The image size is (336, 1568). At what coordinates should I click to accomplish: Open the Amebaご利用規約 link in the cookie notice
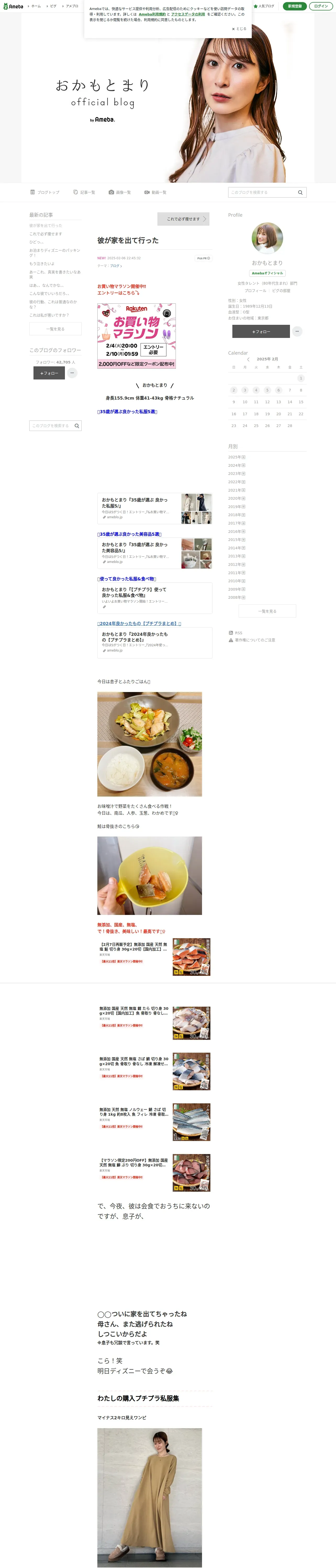(x=152, y=14)
